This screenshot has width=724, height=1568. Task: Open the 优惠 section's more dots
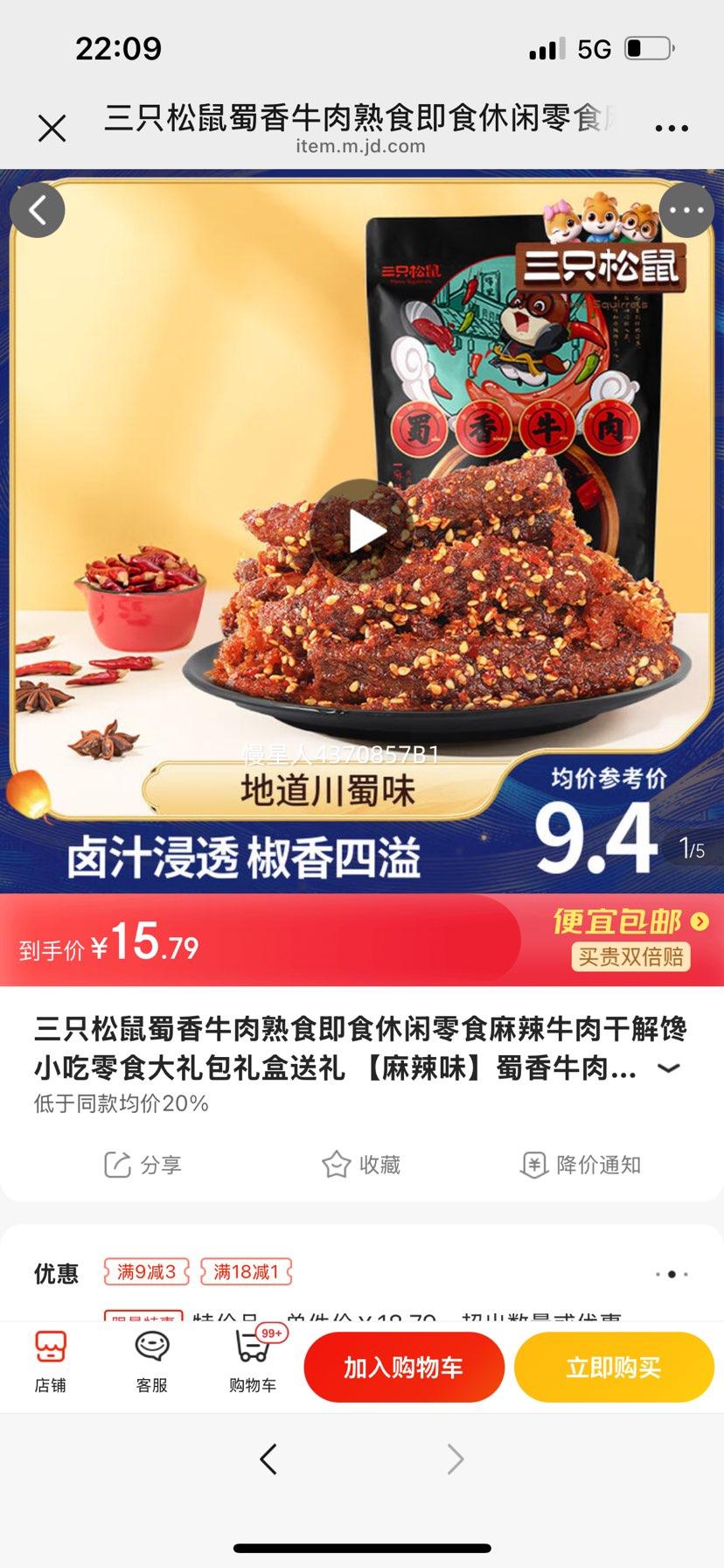pos(672,1274)
